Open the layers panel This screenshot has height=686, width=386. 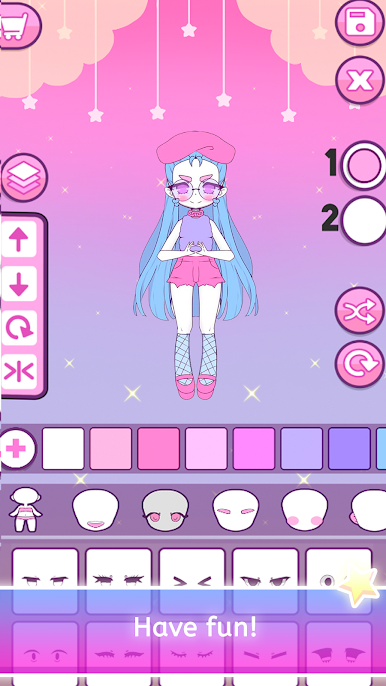point(24,177)
